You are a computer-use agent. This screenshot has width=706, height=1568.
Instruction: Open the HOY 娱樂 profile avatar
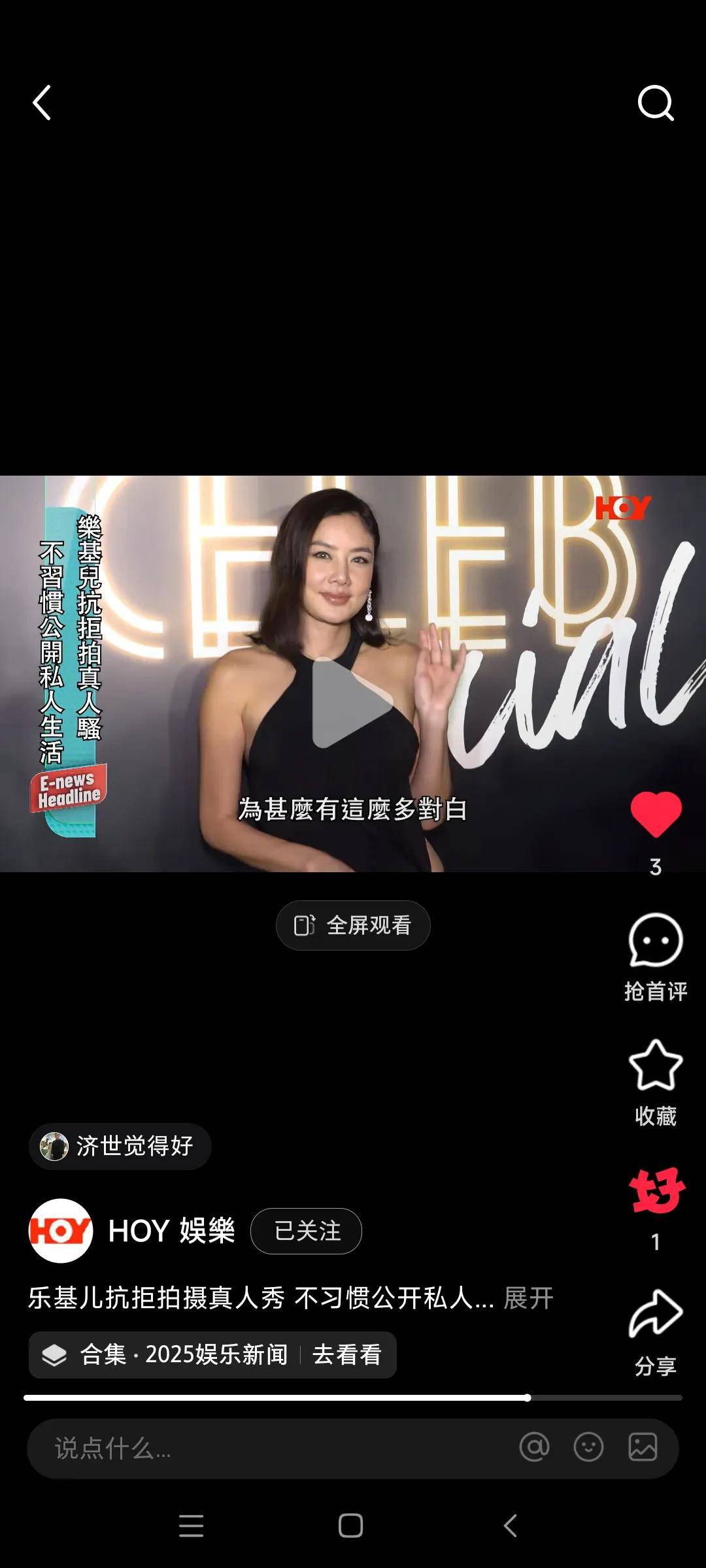click(x=61, y=1231)
